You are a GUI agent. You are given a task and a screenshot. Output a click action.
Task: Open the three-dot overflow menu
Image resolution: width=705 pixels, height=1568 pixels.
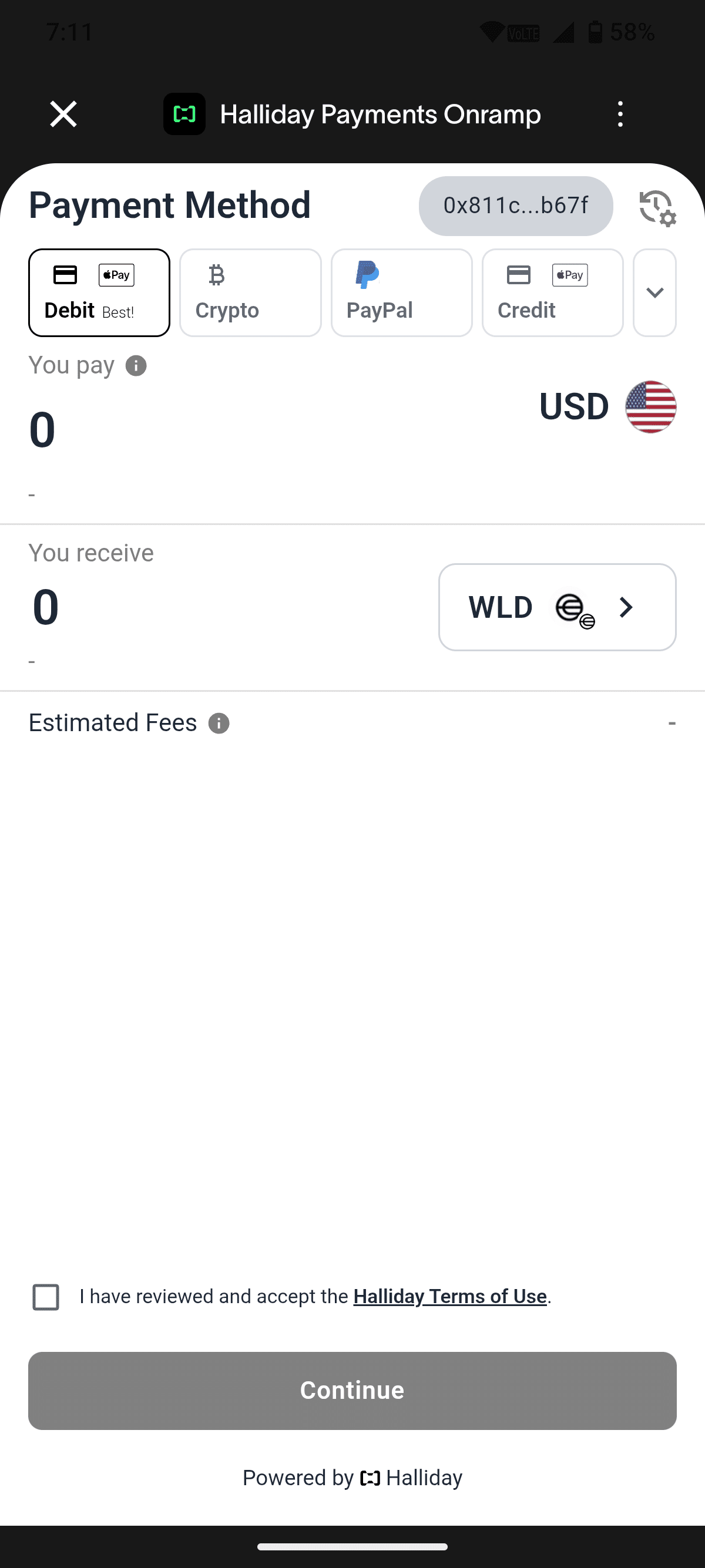pyautogui.click(x=620, y=114)
